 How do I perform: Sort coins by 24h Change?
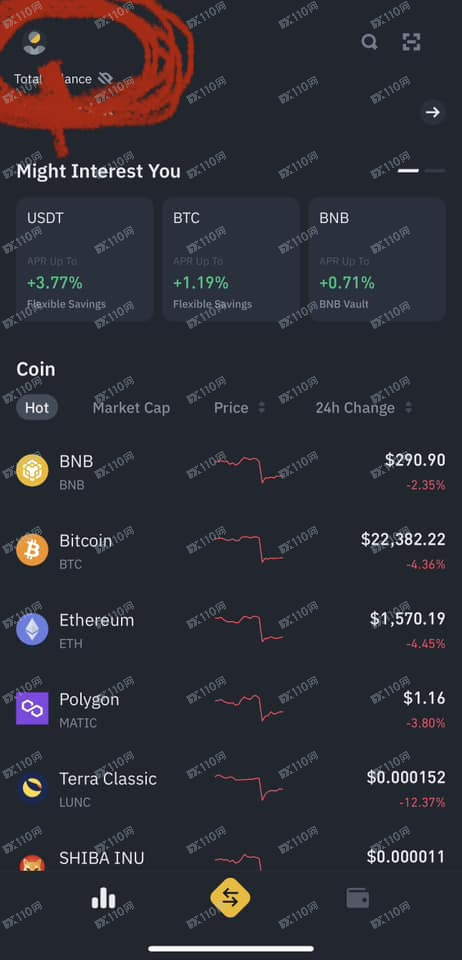point(363,408)
